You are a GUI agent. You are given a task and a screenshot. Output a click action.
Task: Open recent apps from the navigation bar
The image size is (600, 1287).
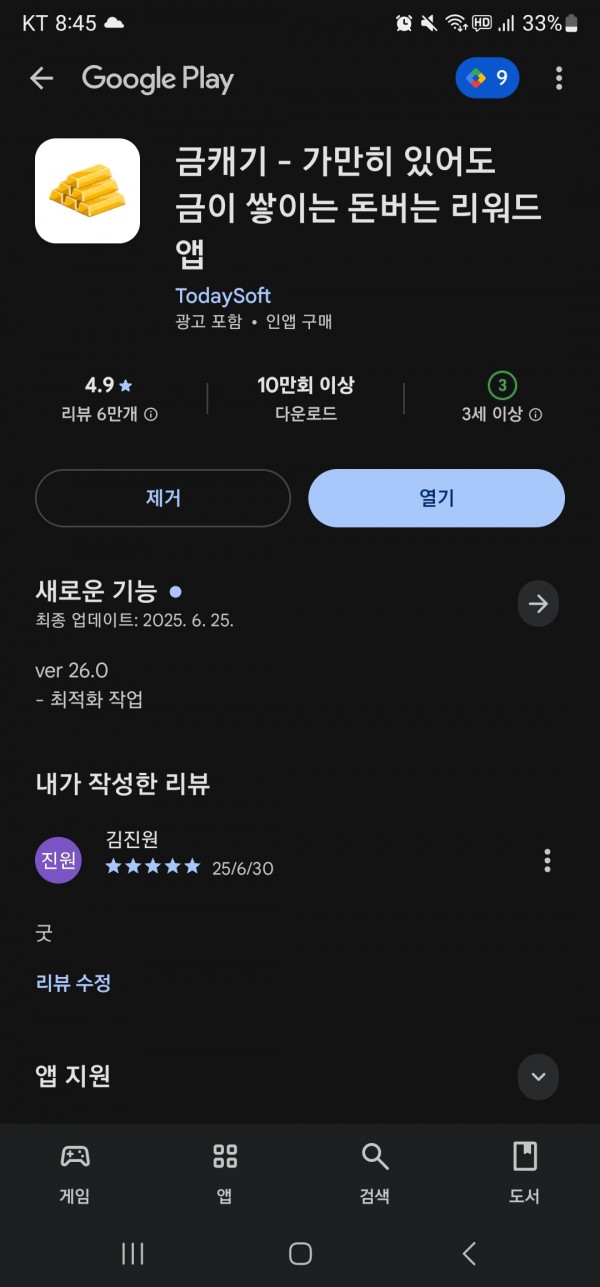point(132,1253)
